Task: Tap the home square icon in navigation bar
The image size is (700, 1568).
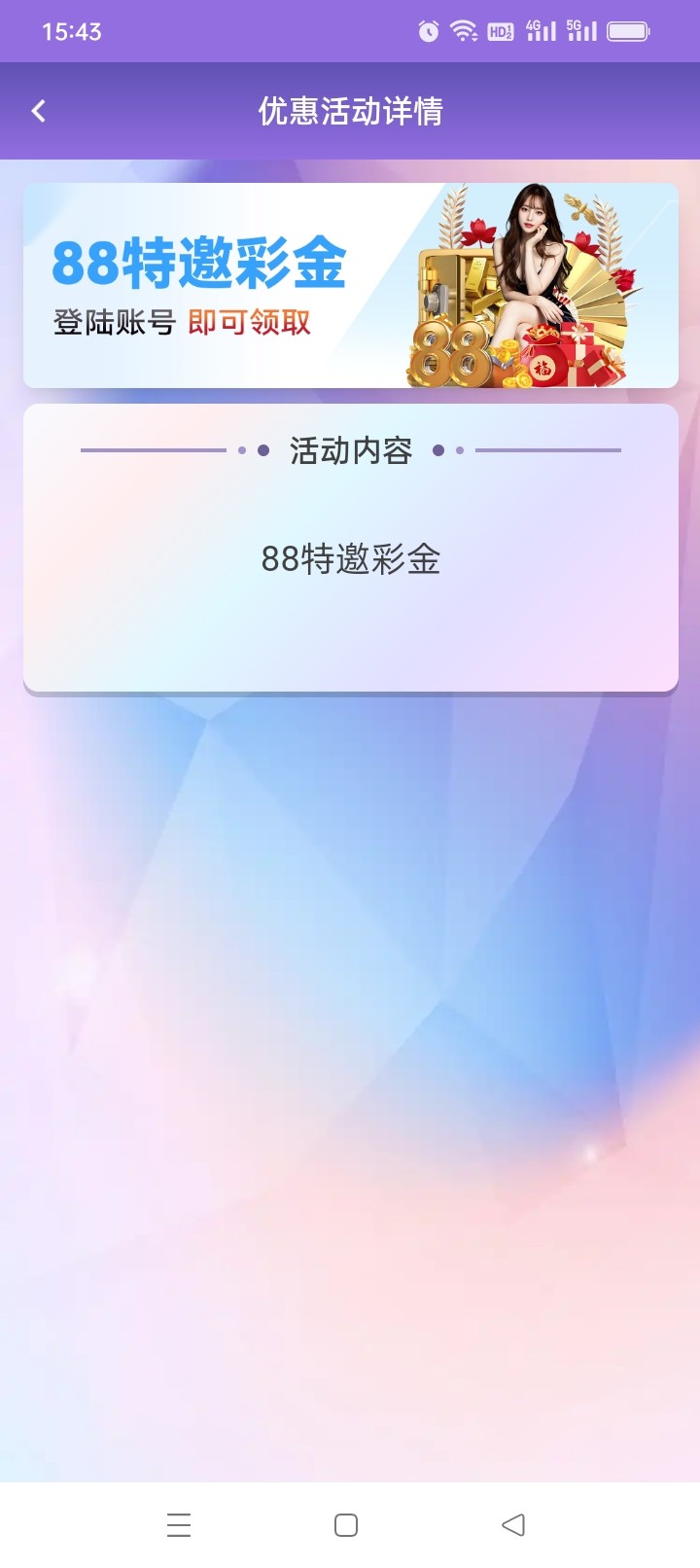Action: [345, 1525]
